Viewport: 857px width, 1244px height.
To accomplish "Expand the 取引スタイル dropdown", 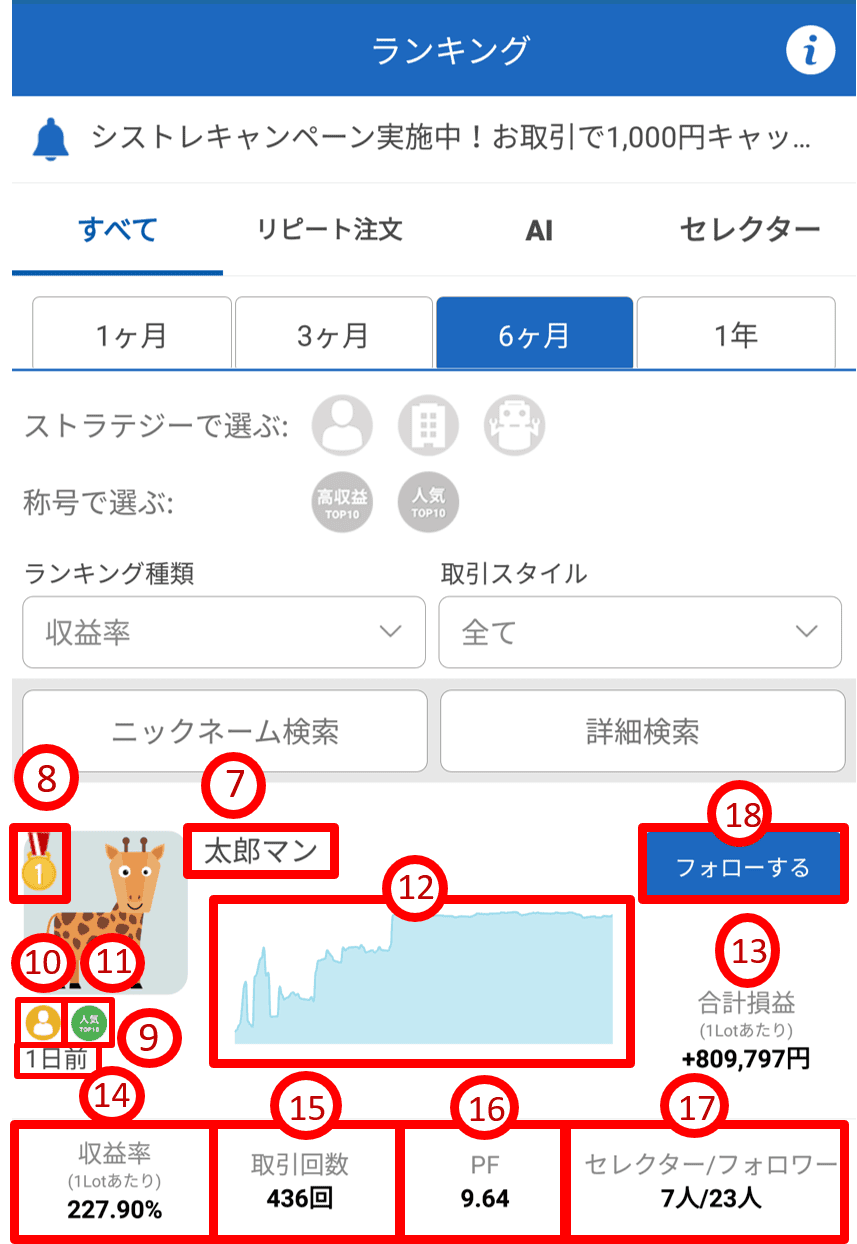I will 640,632.
